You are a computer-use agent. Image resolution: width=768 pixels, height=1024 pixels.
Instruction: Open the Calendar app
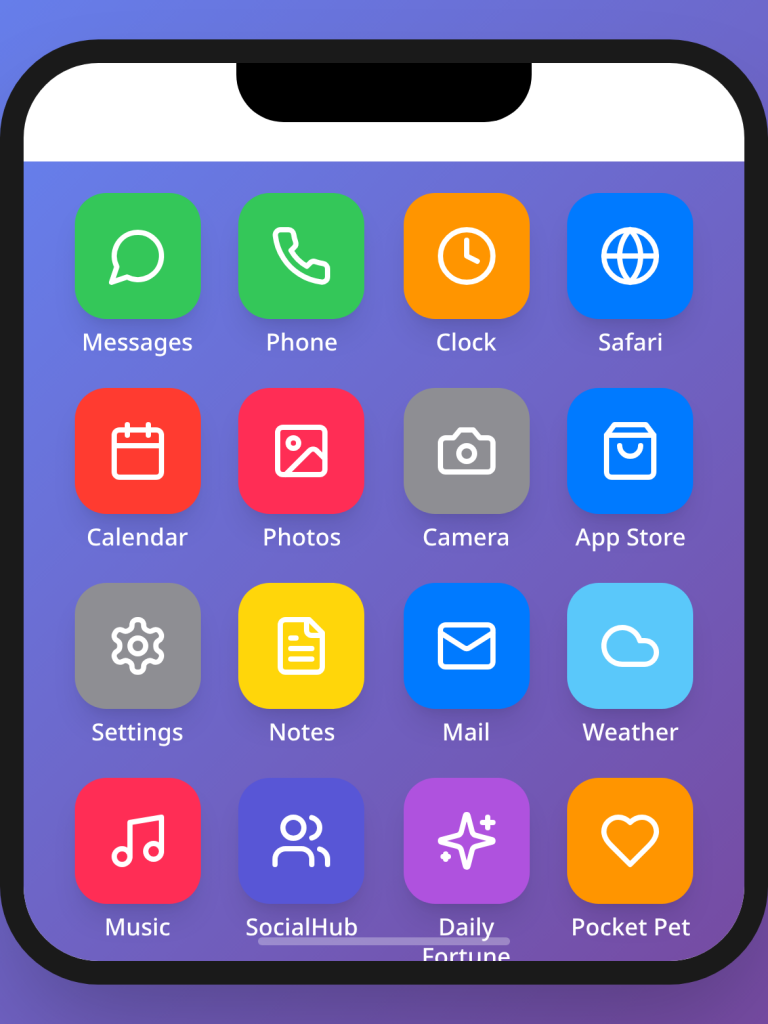(x=138, y=451)
